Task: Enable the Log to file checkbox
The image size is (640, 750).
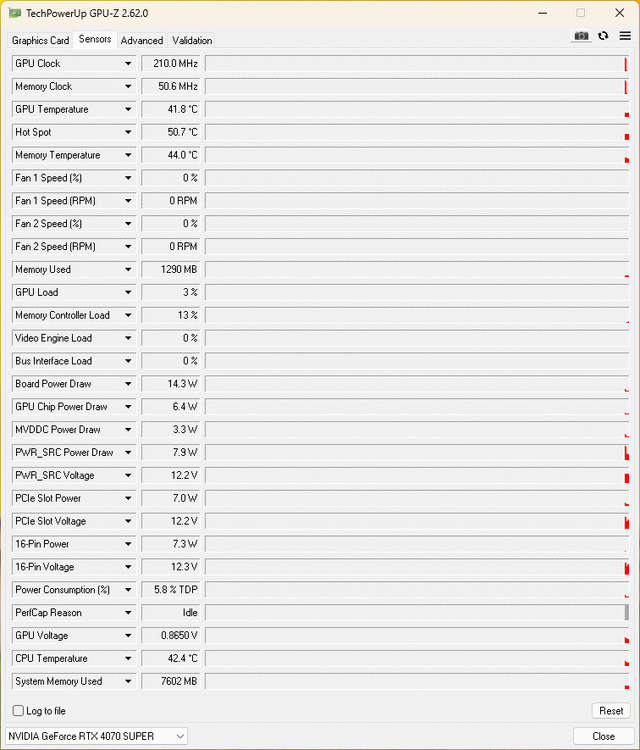Action: coord(18,711)
